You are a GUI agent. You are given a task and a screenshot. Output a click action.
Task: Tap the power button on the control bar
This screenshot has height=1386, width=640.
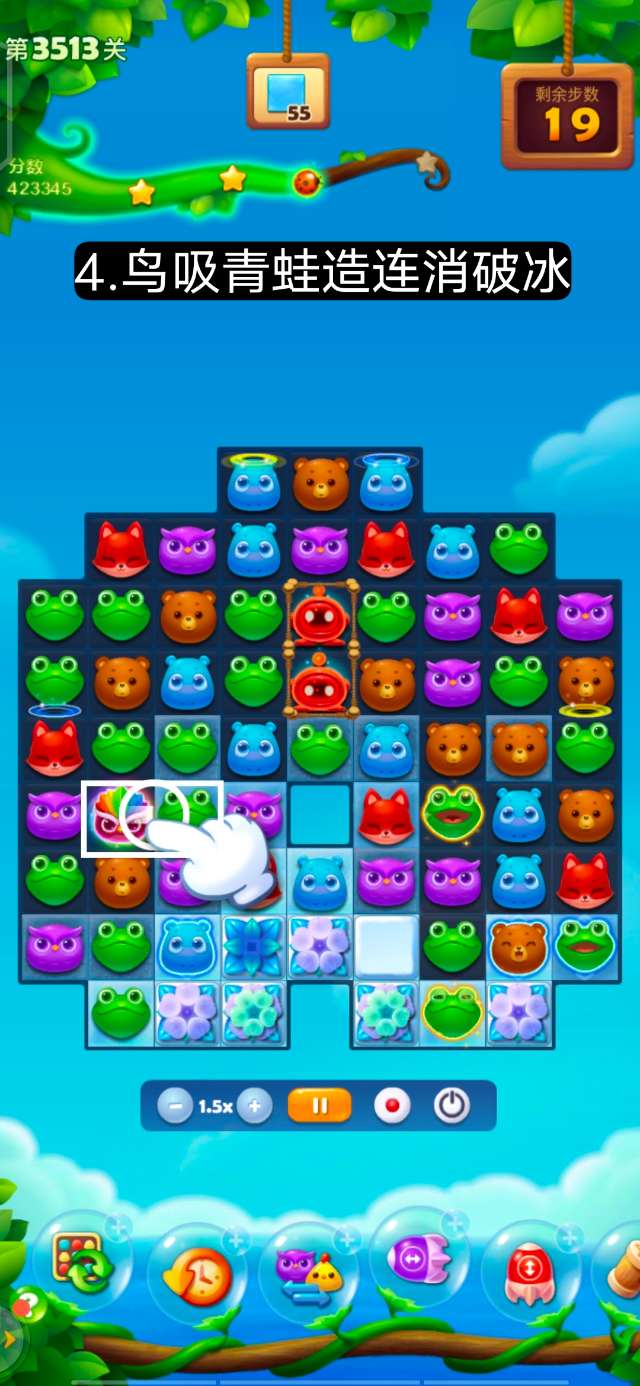pyautogui.click(x=452, y=1106)
